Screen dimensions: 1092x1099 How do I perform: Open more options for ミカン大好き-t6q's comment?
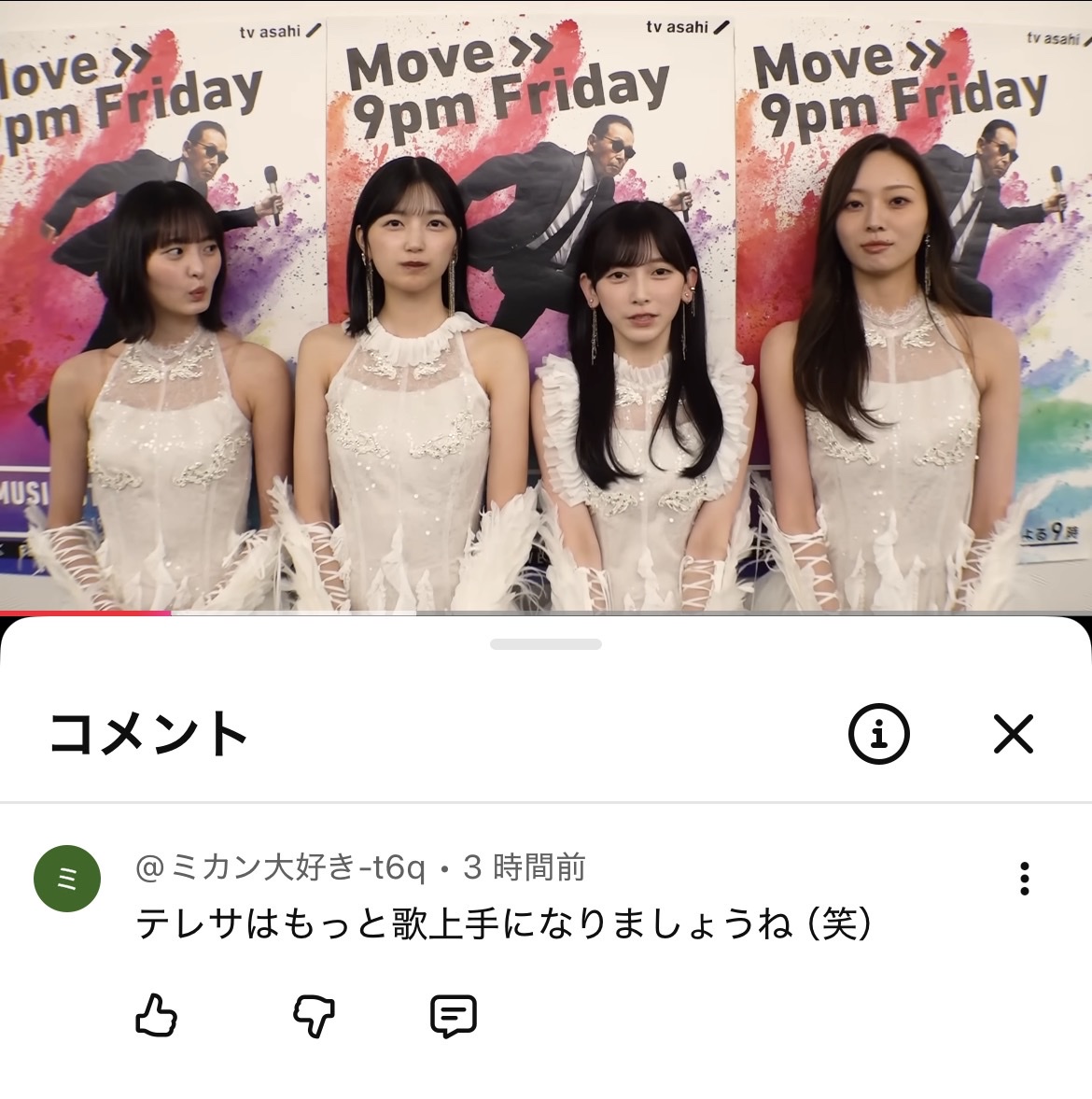pos(1025,879)
